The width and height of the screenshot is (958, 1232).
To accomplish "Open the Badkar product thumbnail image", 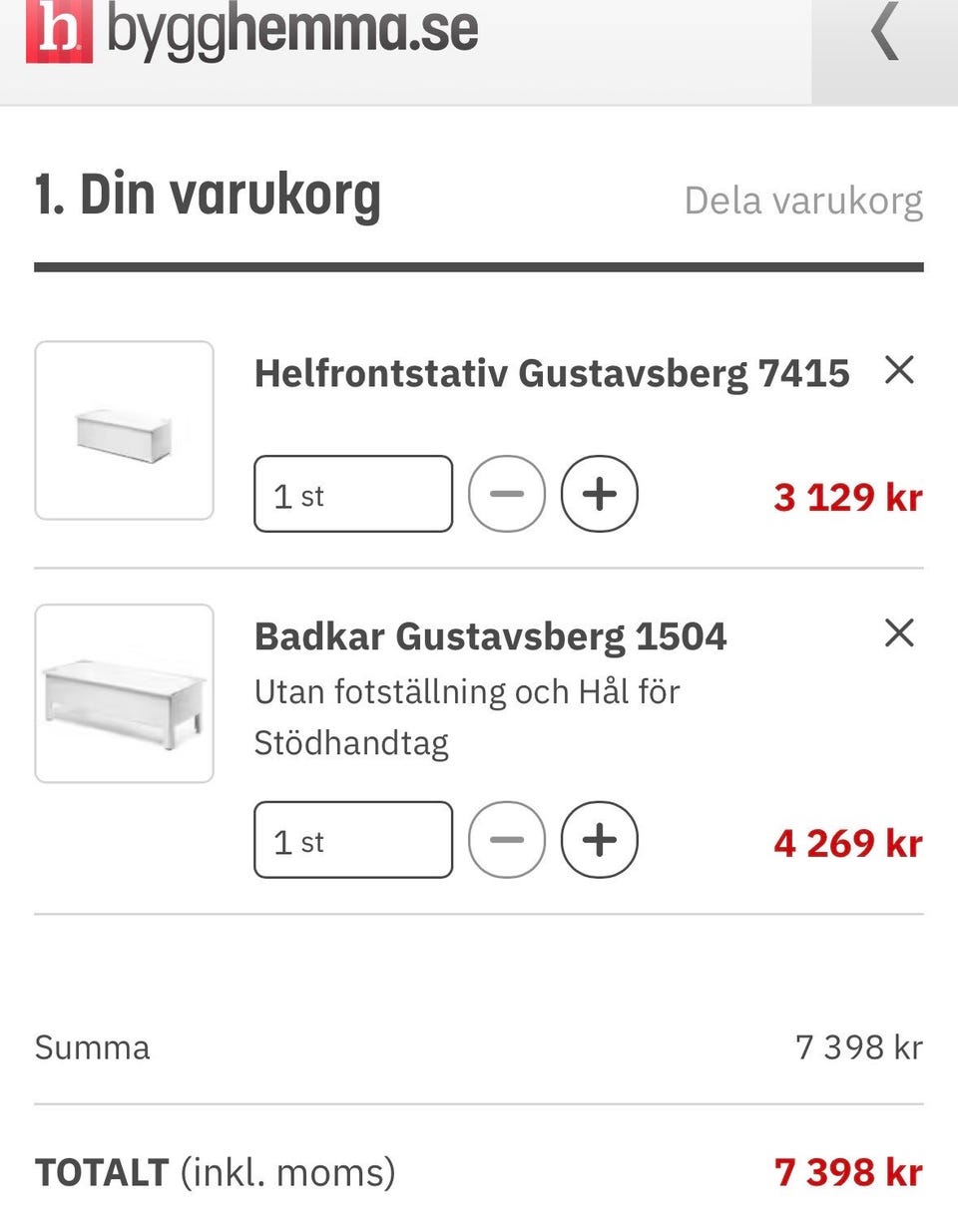I will pos(124,690).
